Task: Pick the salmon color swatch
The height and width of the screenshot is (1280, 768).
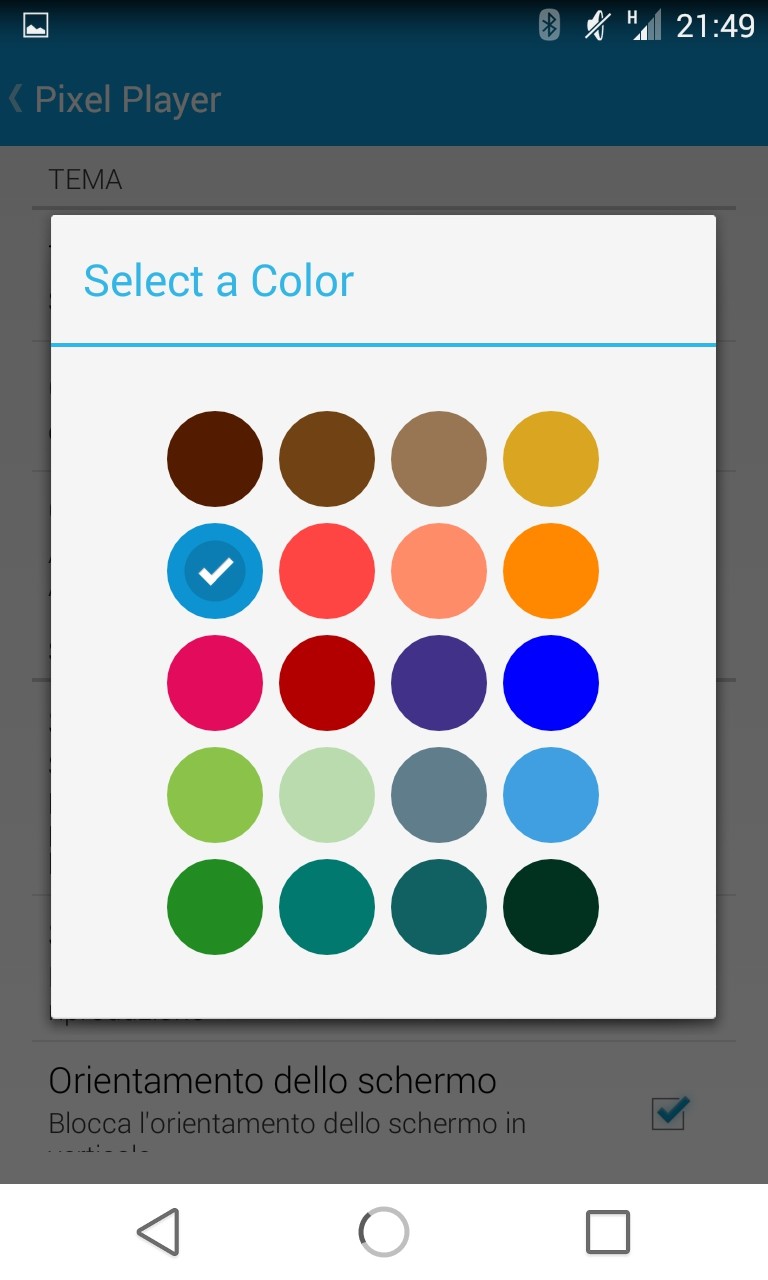Action: (x=439, y=571)
